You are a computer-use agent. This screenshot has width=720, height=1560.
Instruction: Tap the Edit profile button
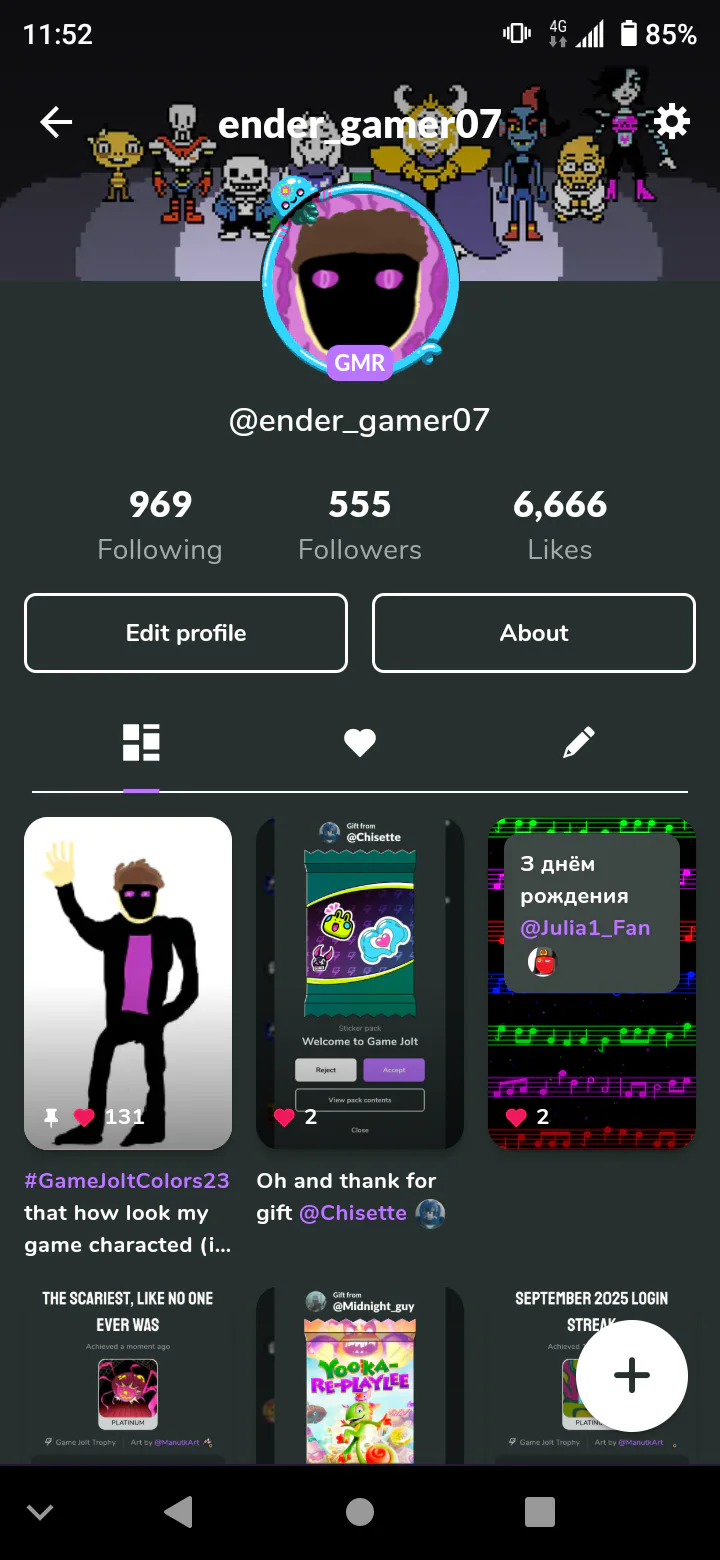(x=186, y=633)
